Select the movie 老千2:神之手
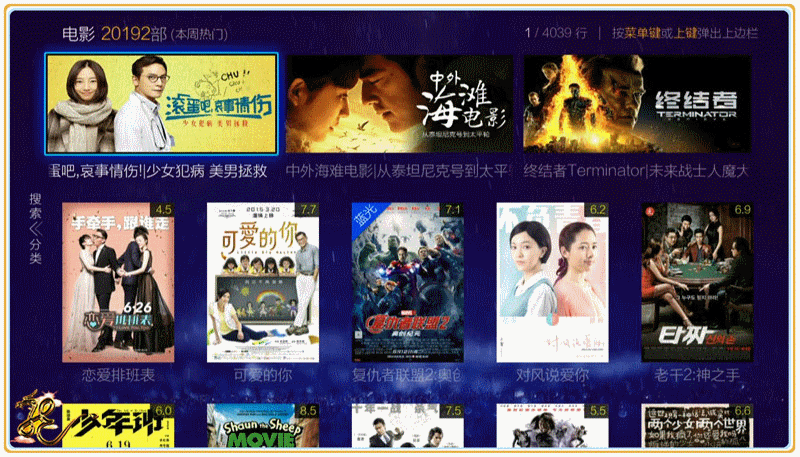This screenshot has width=800, height=457. click(697, 283)
